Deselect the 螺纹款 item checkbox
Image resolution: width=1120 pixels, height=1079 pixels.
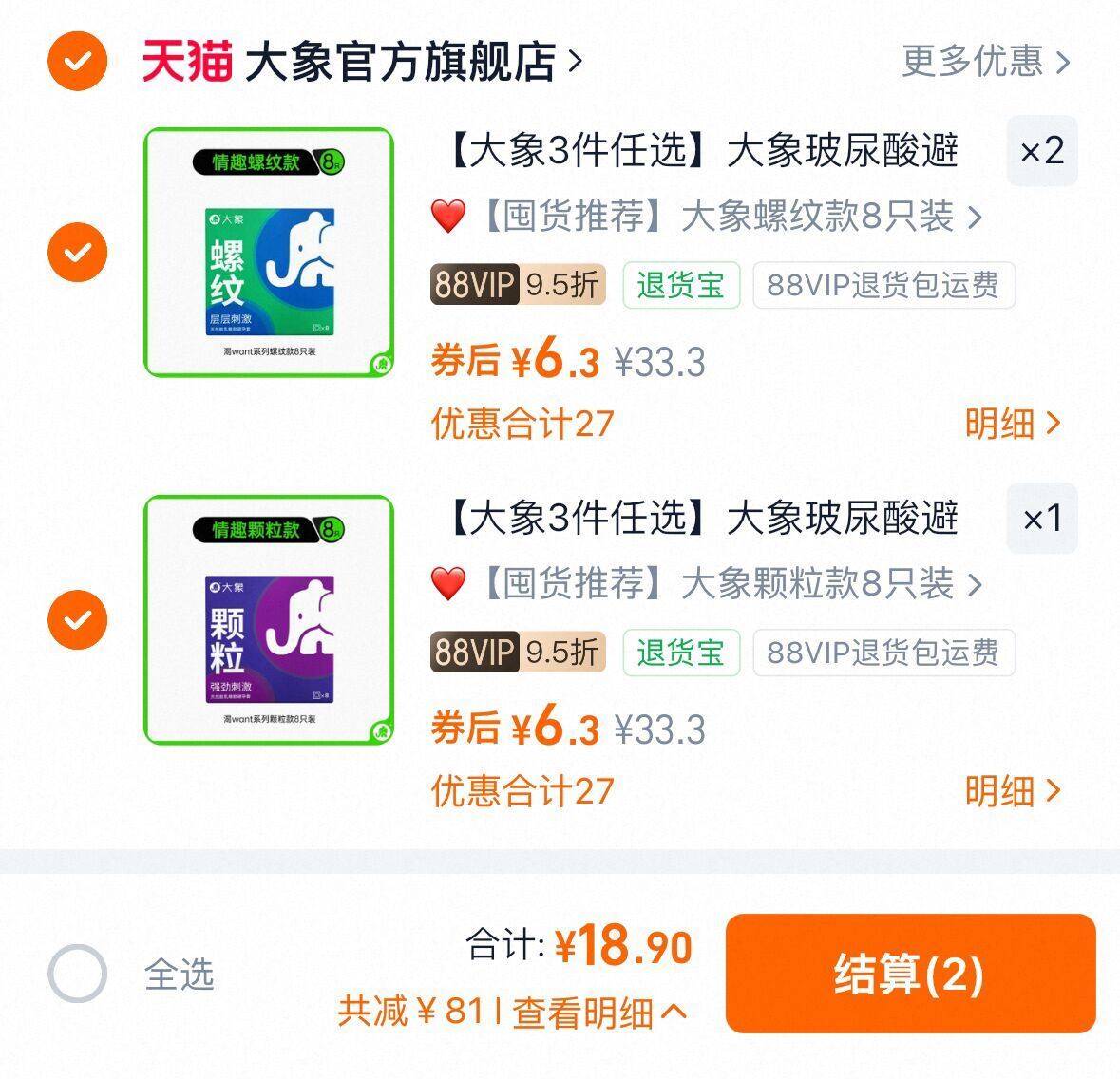coord(77,252)
